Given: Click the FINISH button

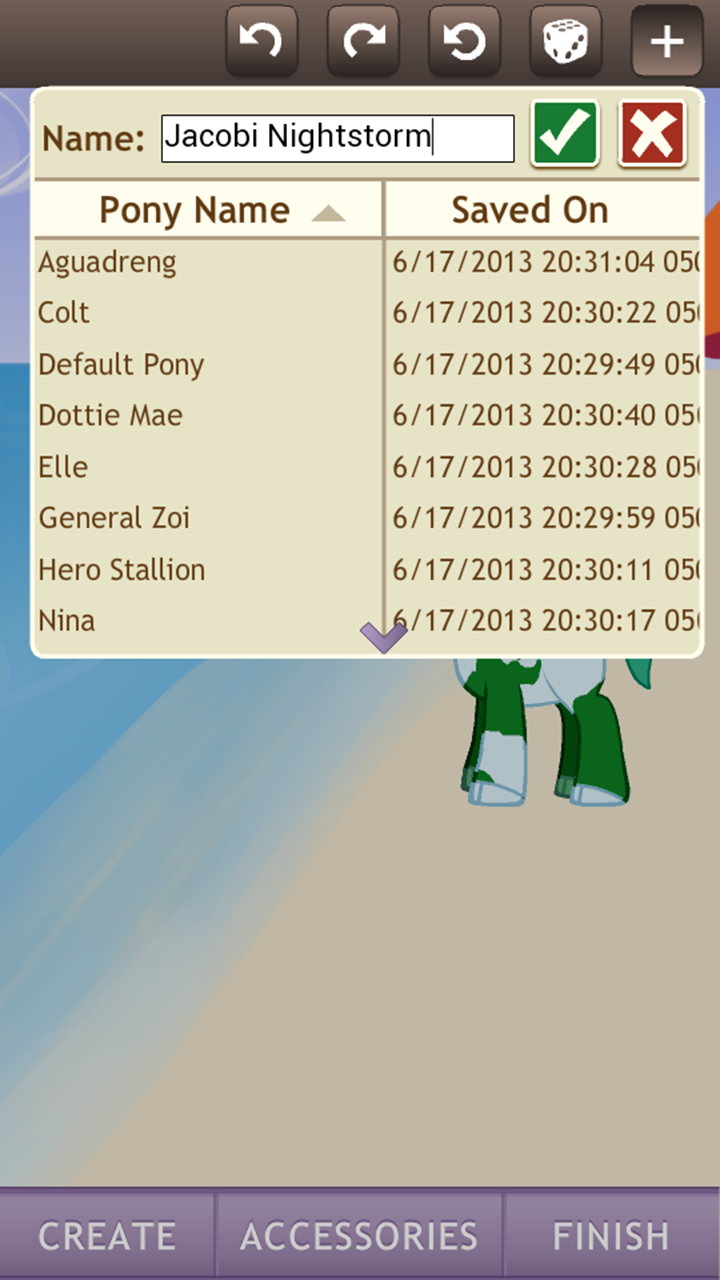Looking at the screenshot, I should tap(611, 1235).
